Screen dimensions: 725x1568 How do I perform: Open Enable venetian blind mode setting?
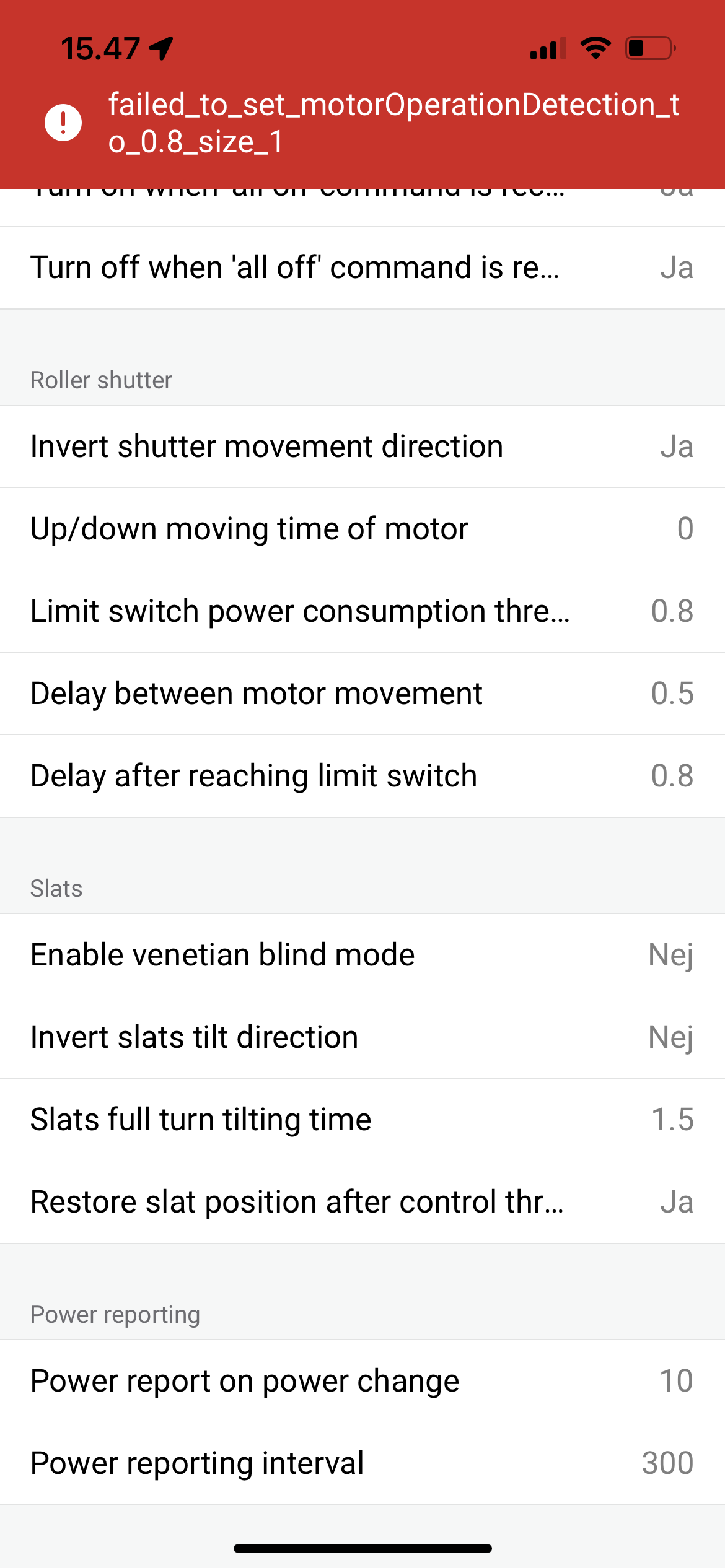(362, 955)
